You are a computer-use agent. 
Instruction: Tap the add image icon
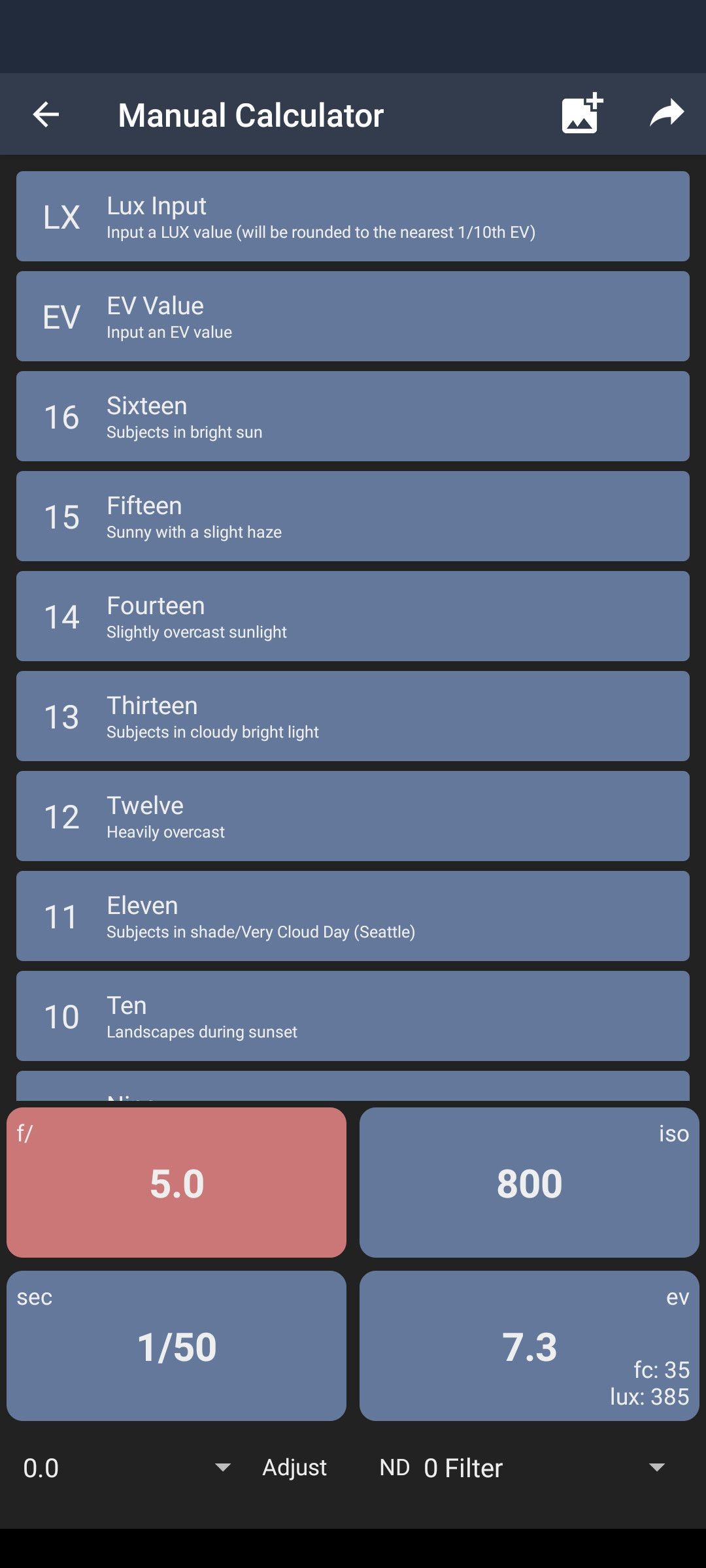(582, 114)
